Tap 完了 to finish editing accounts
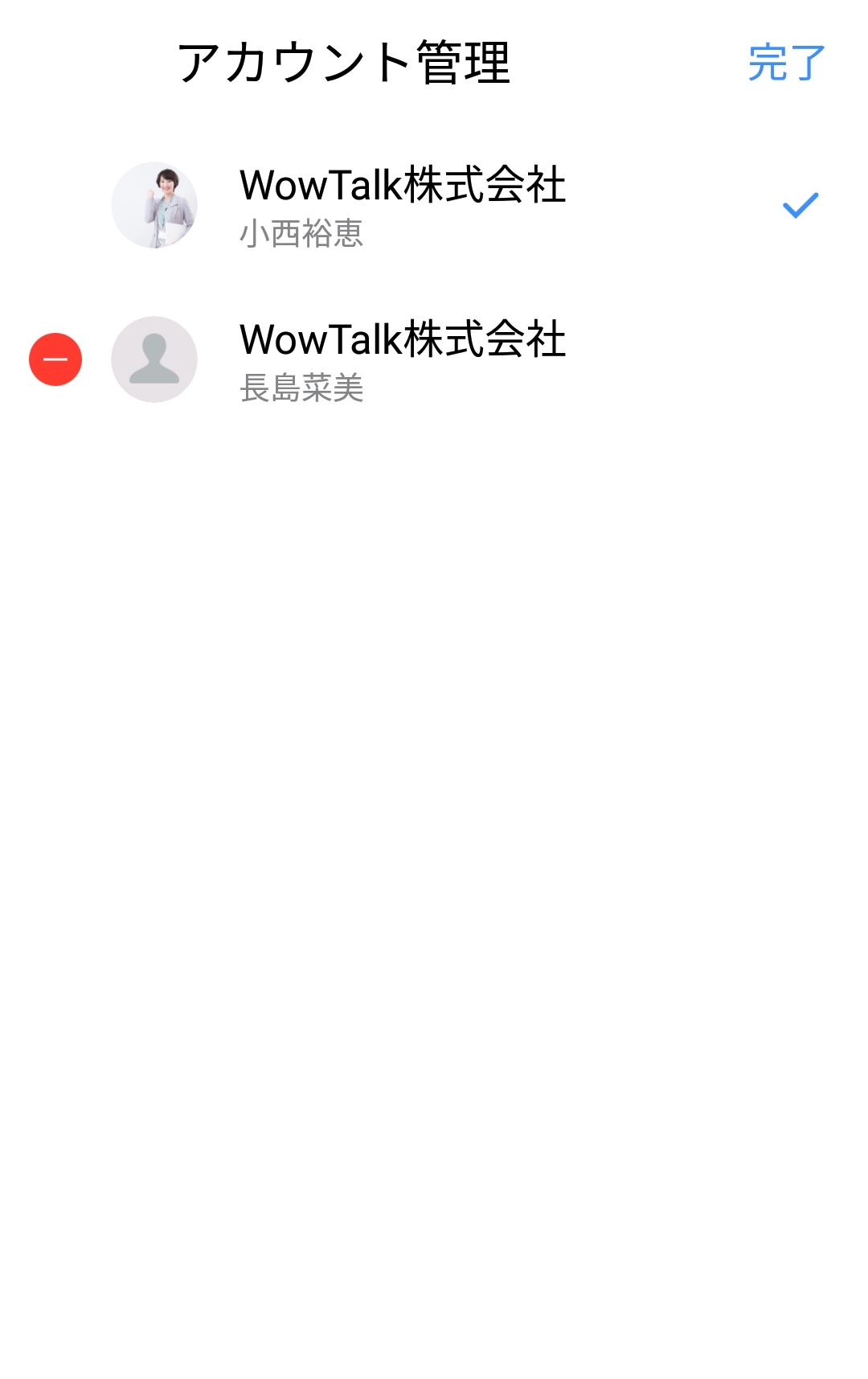 click(786, 64)
